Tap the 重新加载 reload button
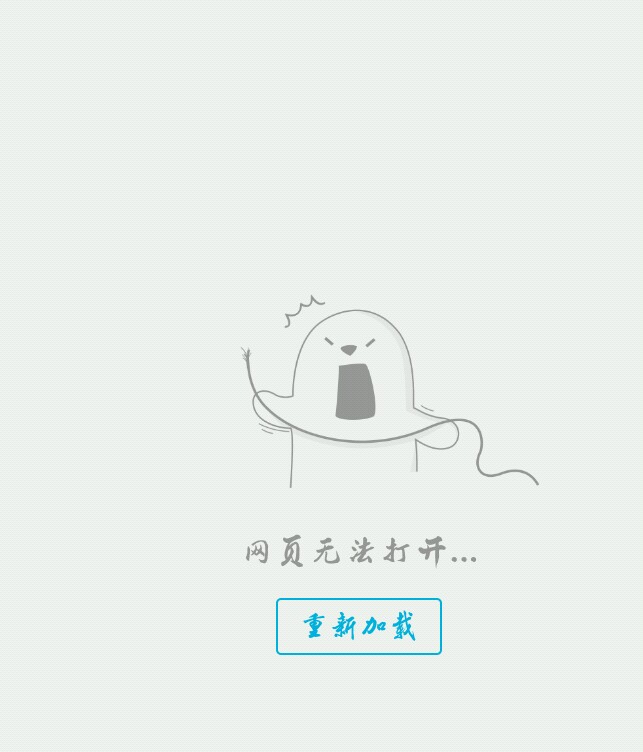The height and width of the screenshot is (752, 643). point(358,626)
